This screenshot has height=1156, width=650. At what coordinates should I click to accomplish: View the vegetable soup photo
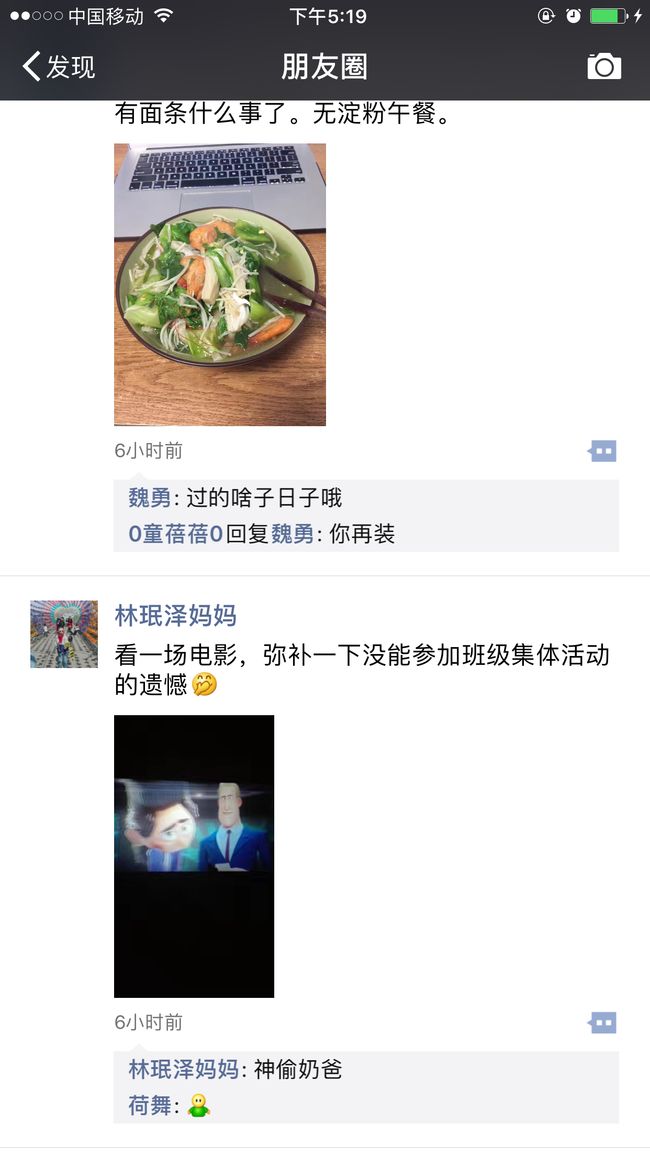[x=220, y=285]
